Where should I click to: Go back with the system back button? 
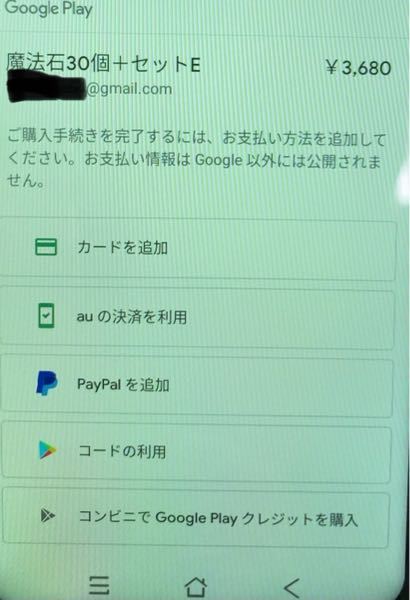[x=292, y=587]
